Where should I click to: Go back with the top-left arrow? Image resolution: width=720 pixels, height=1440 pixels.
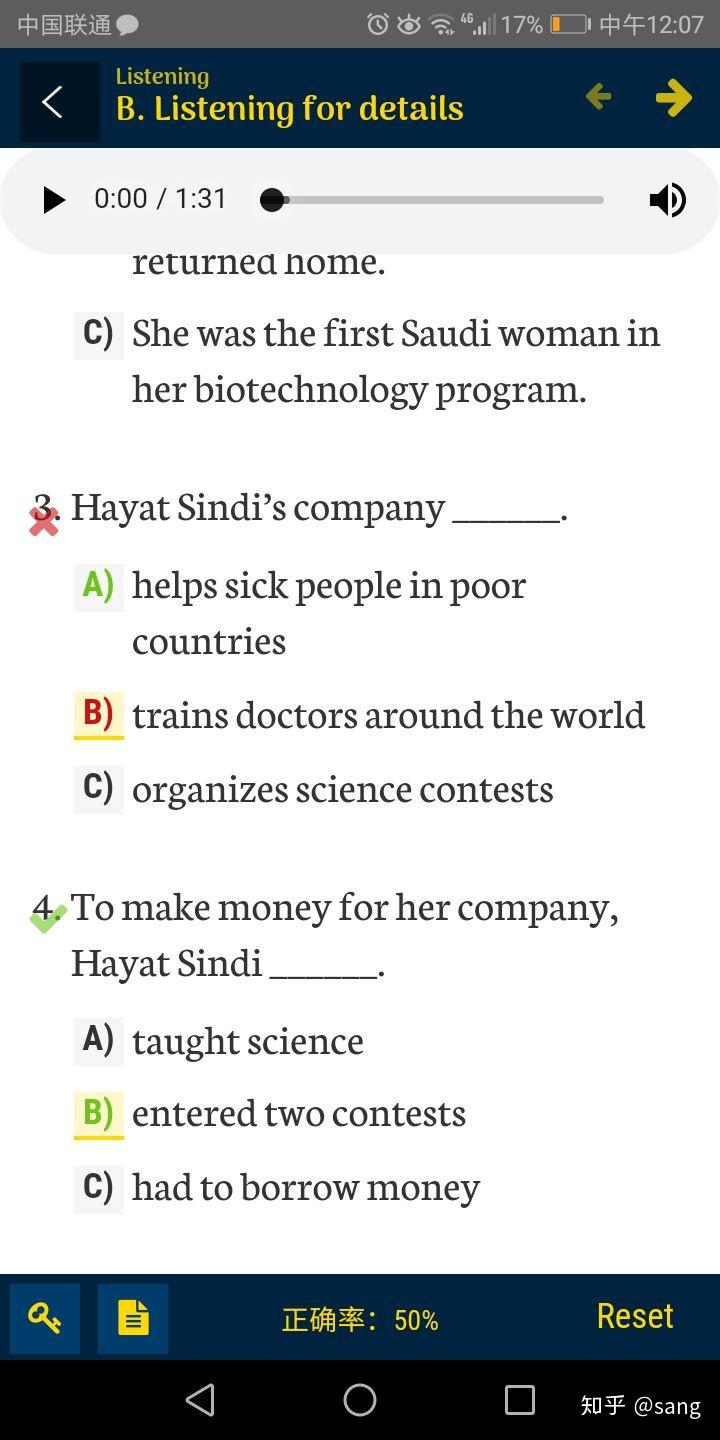58,101
